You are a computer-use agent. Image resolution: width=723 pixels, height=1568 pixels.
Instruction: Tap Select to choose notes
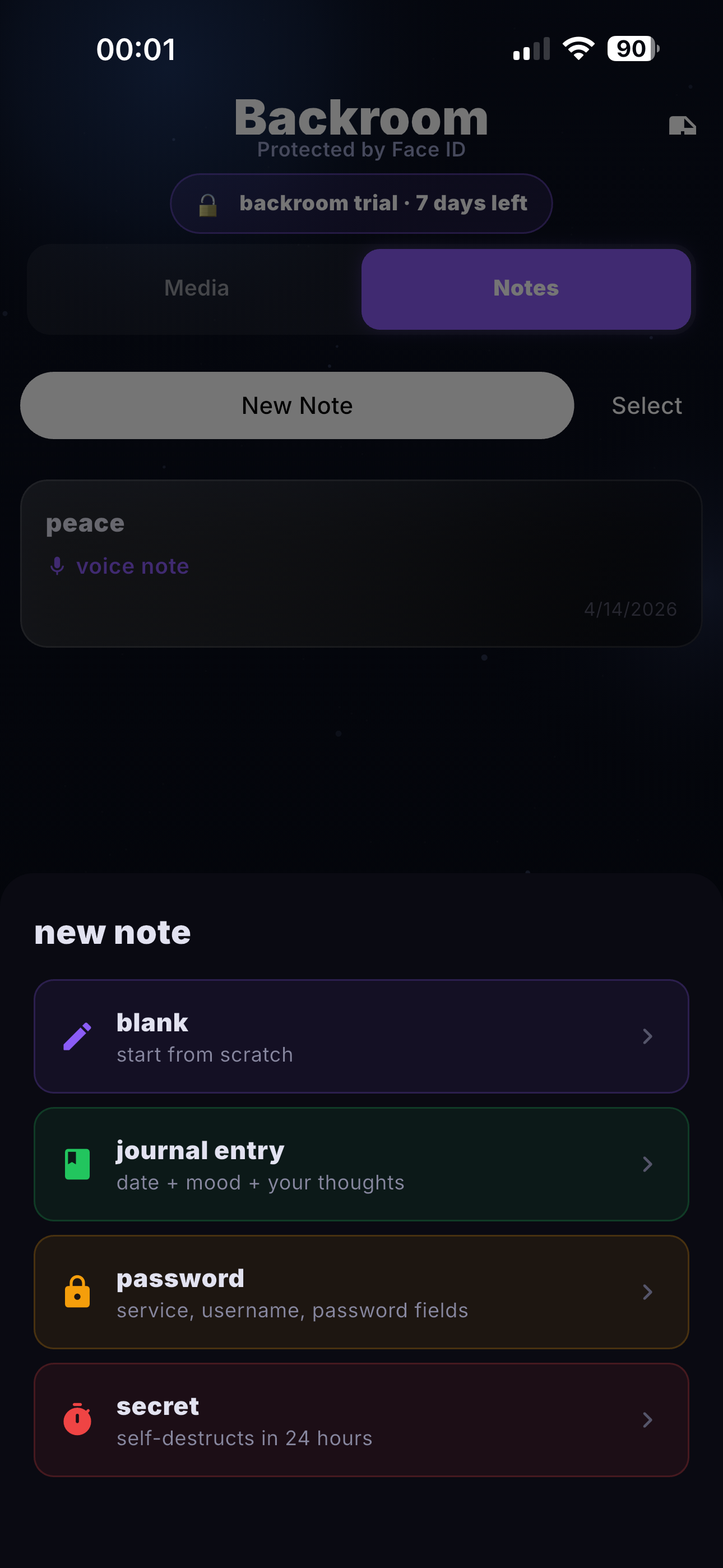(x=646, y=405)
